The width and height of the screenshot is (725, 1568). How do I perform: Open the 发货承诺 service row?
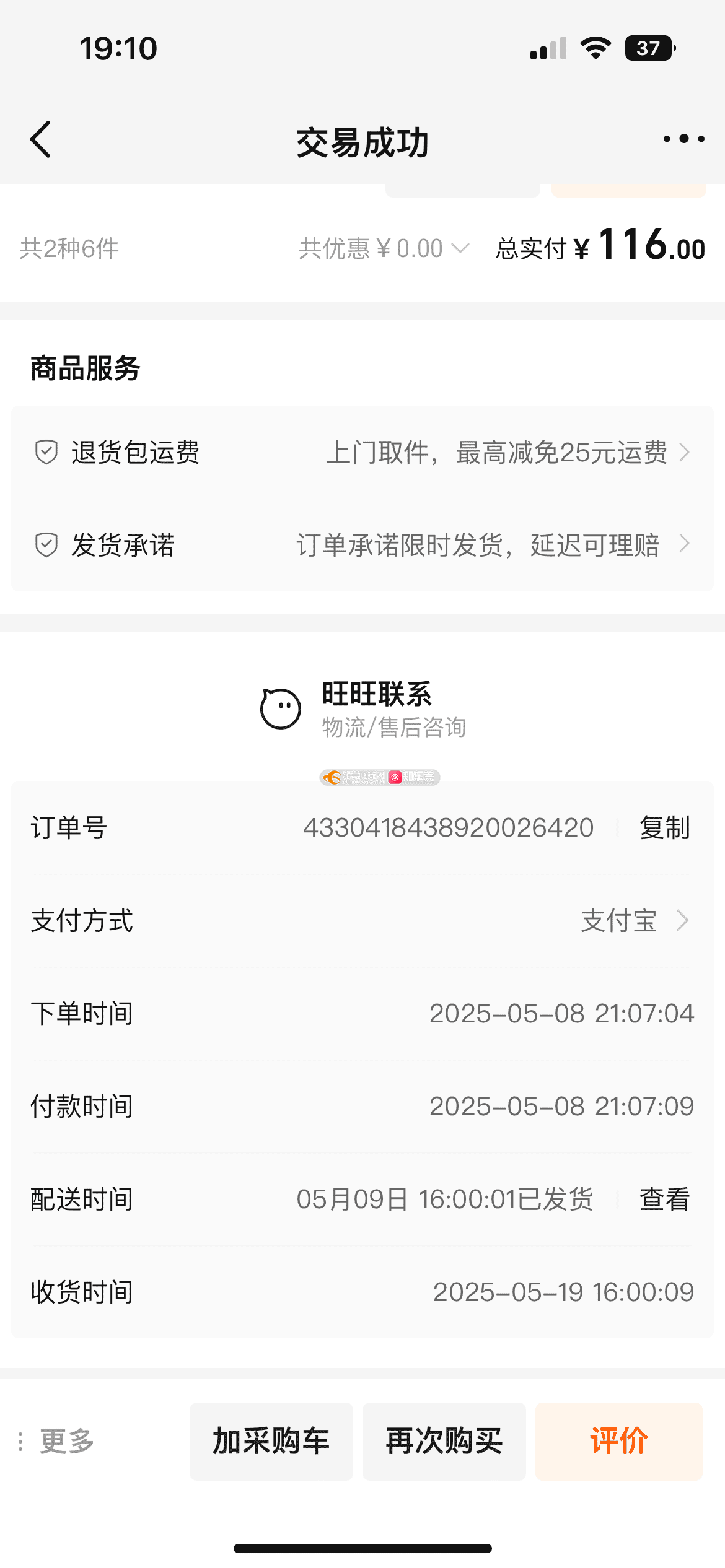(x=362, y=545)
